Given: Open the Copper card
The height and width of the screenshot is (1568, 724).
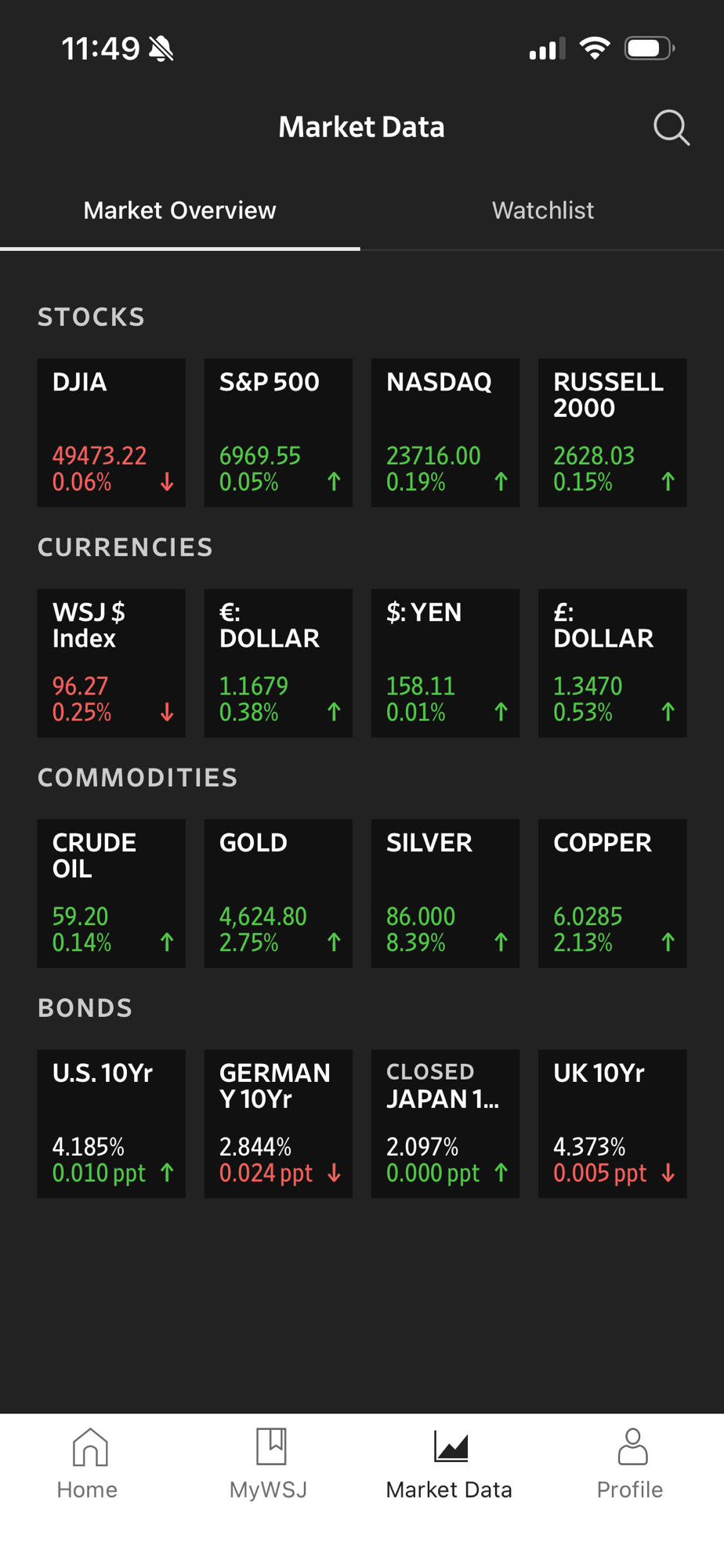Looking at the screenshot, I should [x=612, y=894].
